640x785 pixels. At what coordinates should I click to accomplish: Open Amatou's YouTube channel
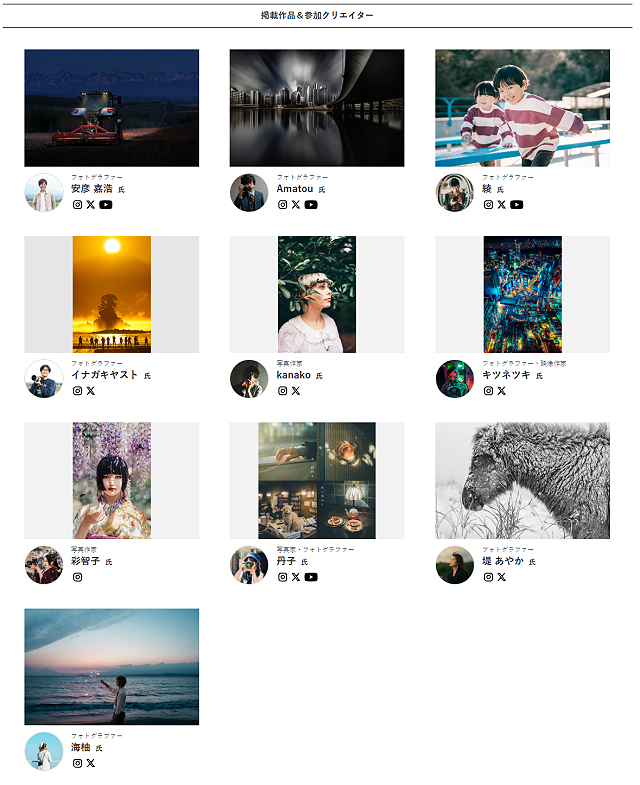click(311, 205)
